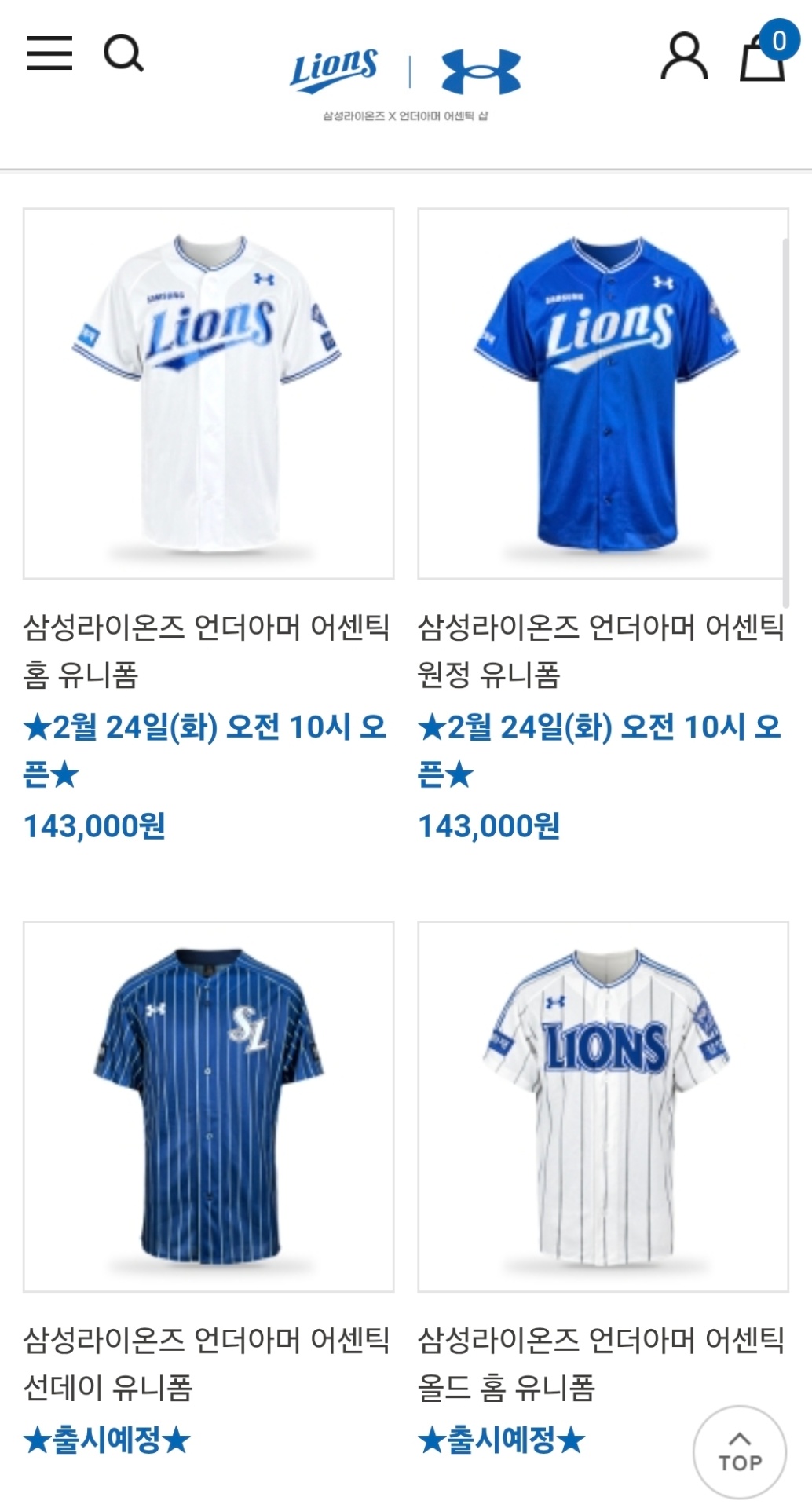
Task: Open the hamburger menu
Action: [x=49, y=53]
